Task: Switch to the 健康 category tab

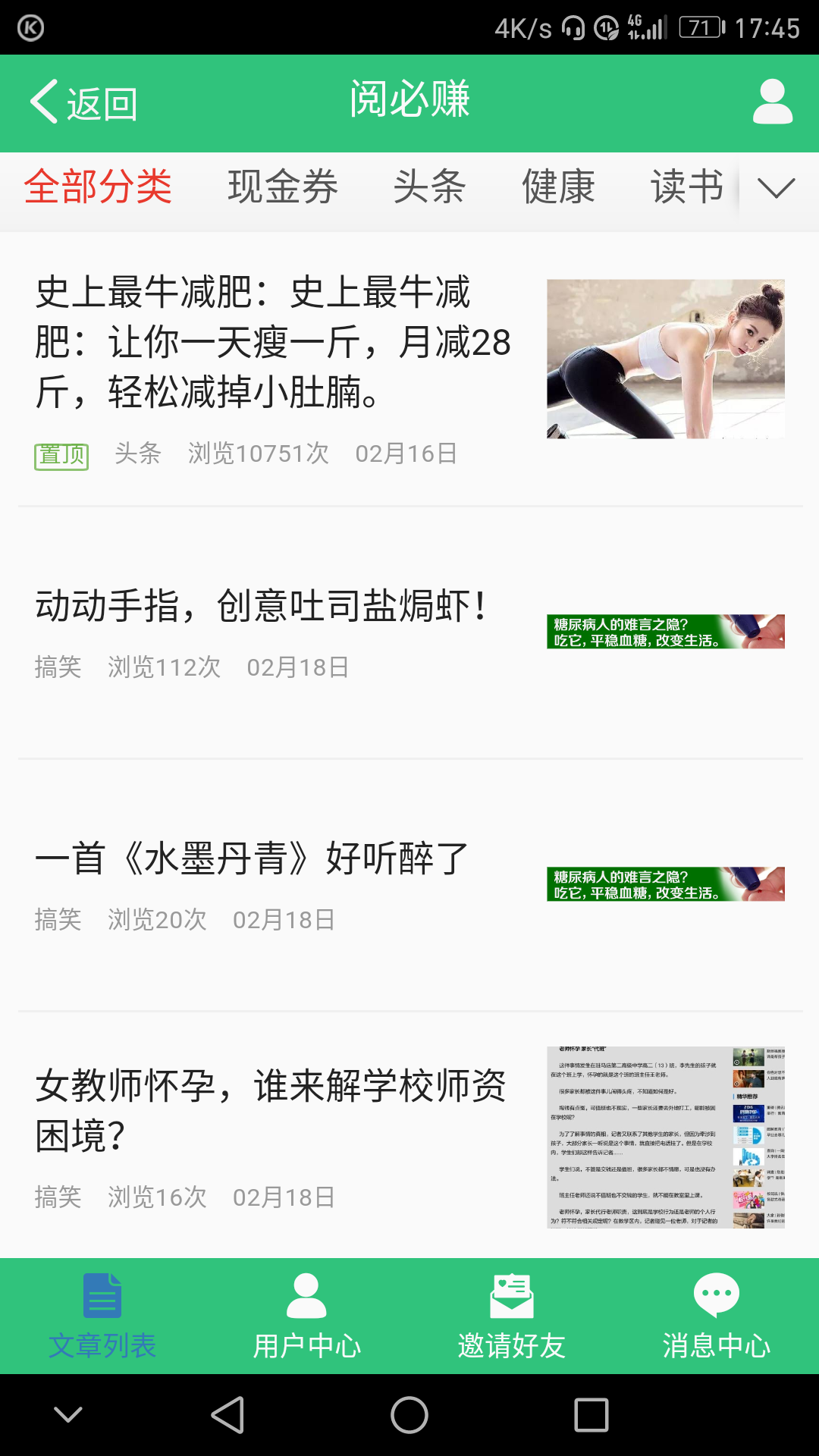Action: 557,188
